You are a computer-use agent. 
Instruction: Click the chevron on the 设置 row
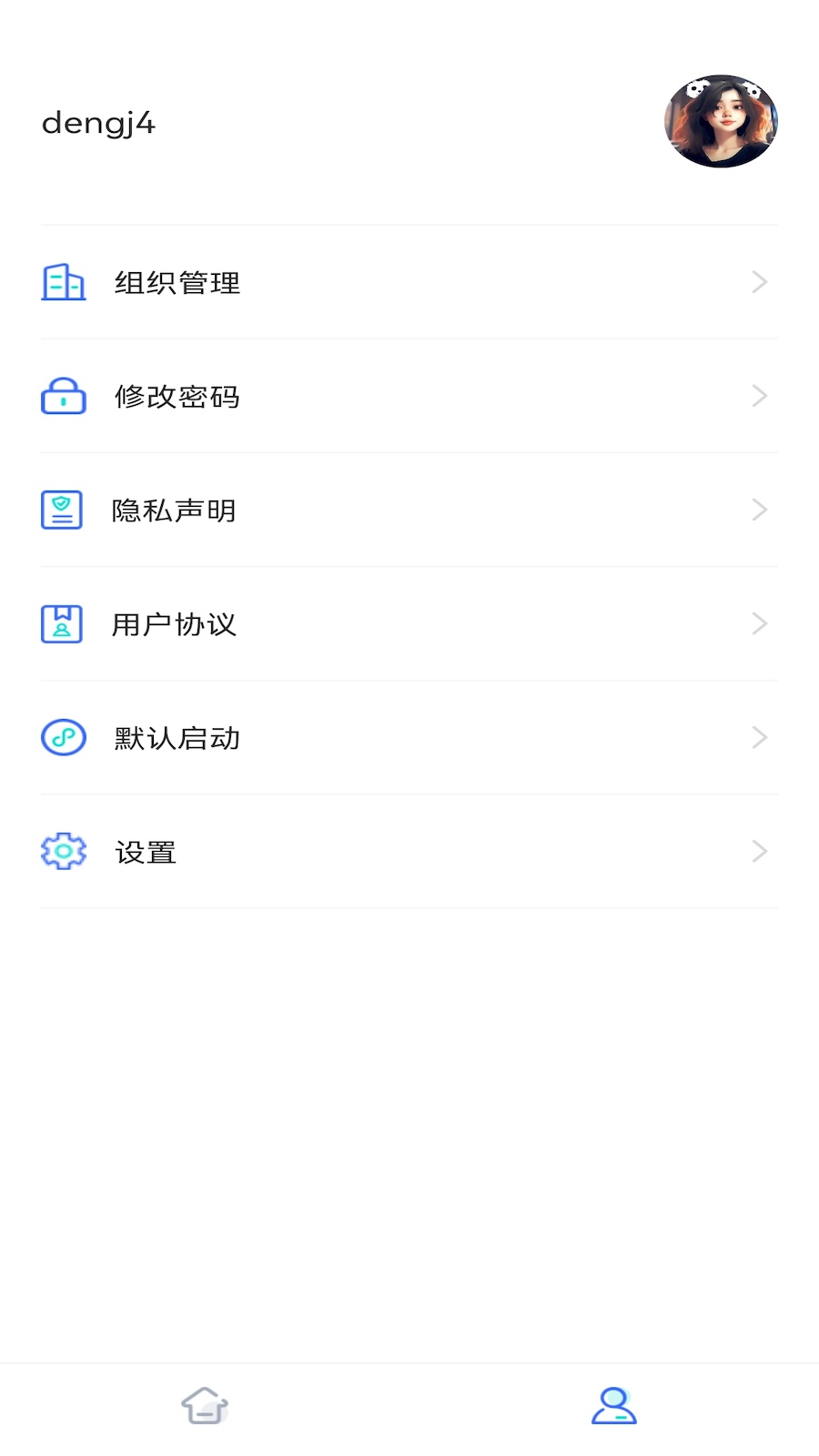(x=761, y=852)
